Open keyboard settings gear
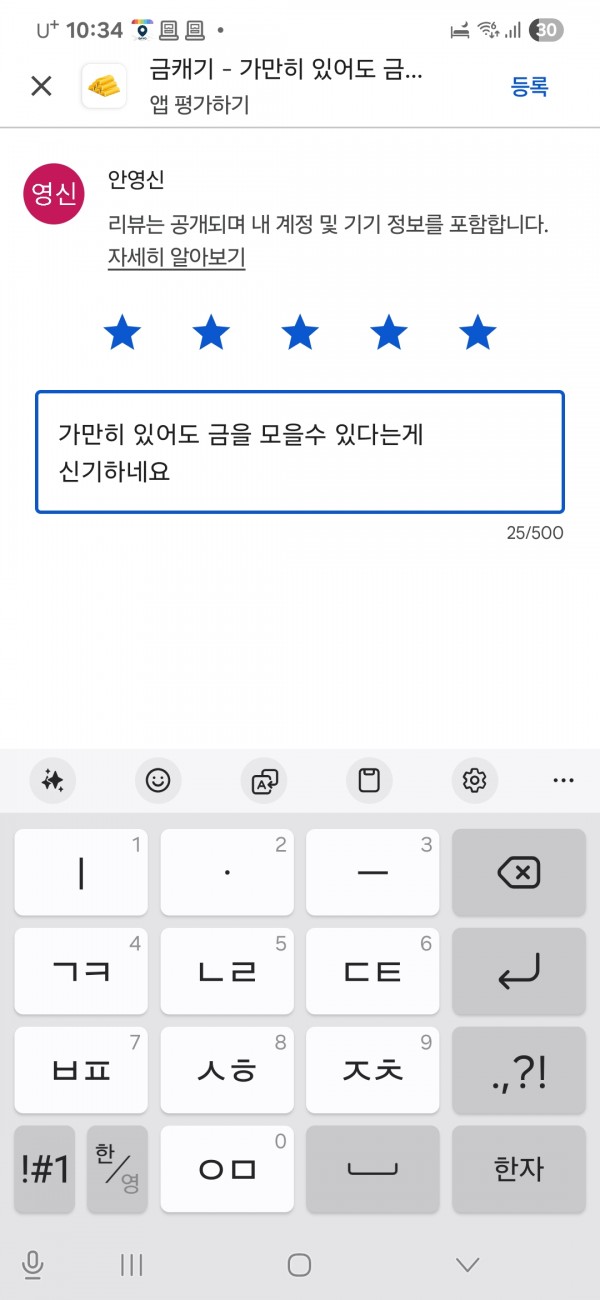600x1300 pixels. pos(474,781)
